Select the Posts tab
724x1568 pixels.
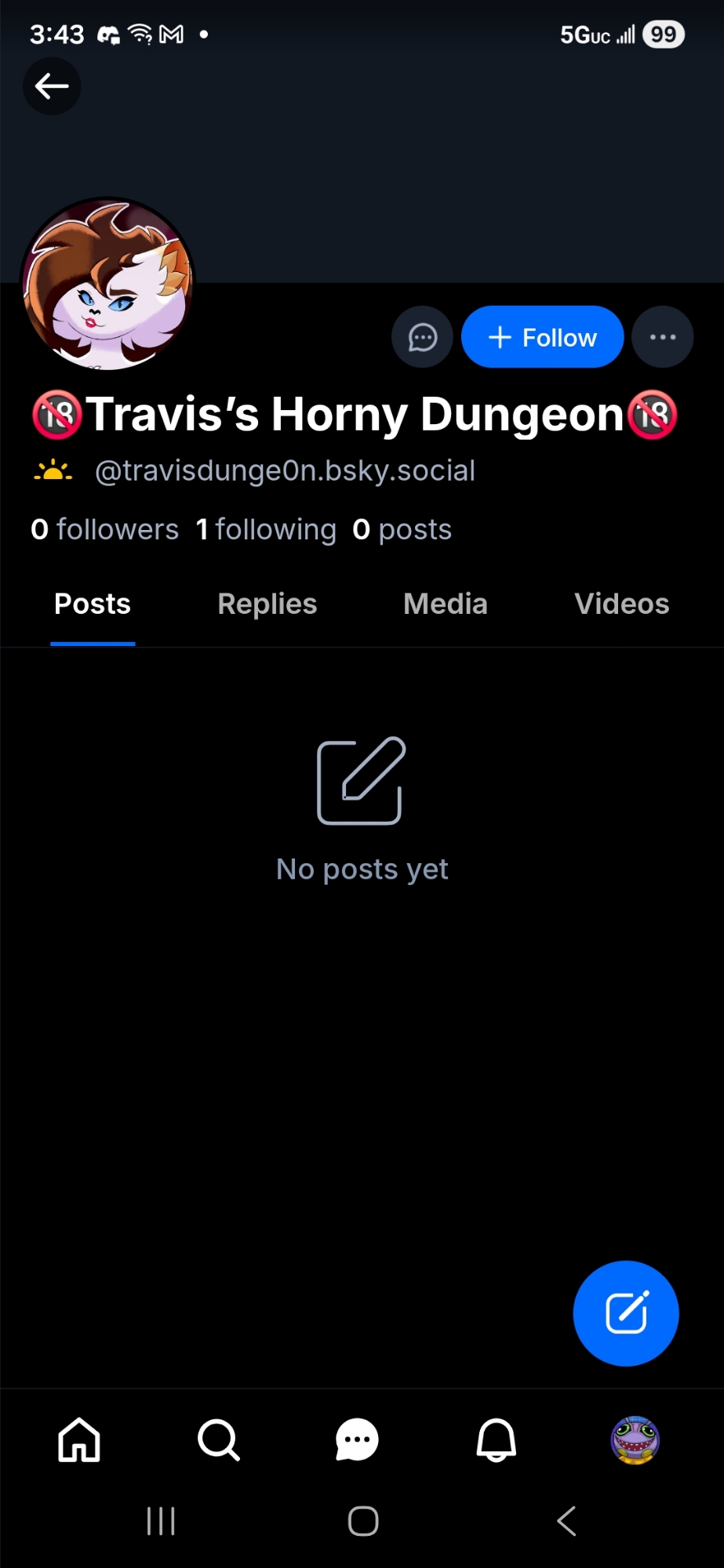pyautogui.click(x=93, y=604)
